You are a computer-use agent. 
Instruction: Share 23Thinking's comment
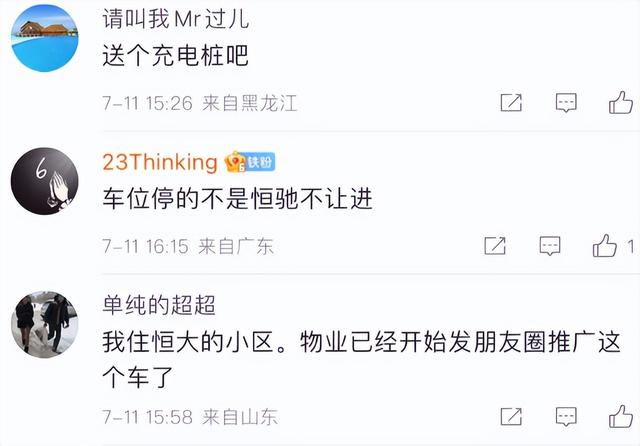[x=495, y=245]
